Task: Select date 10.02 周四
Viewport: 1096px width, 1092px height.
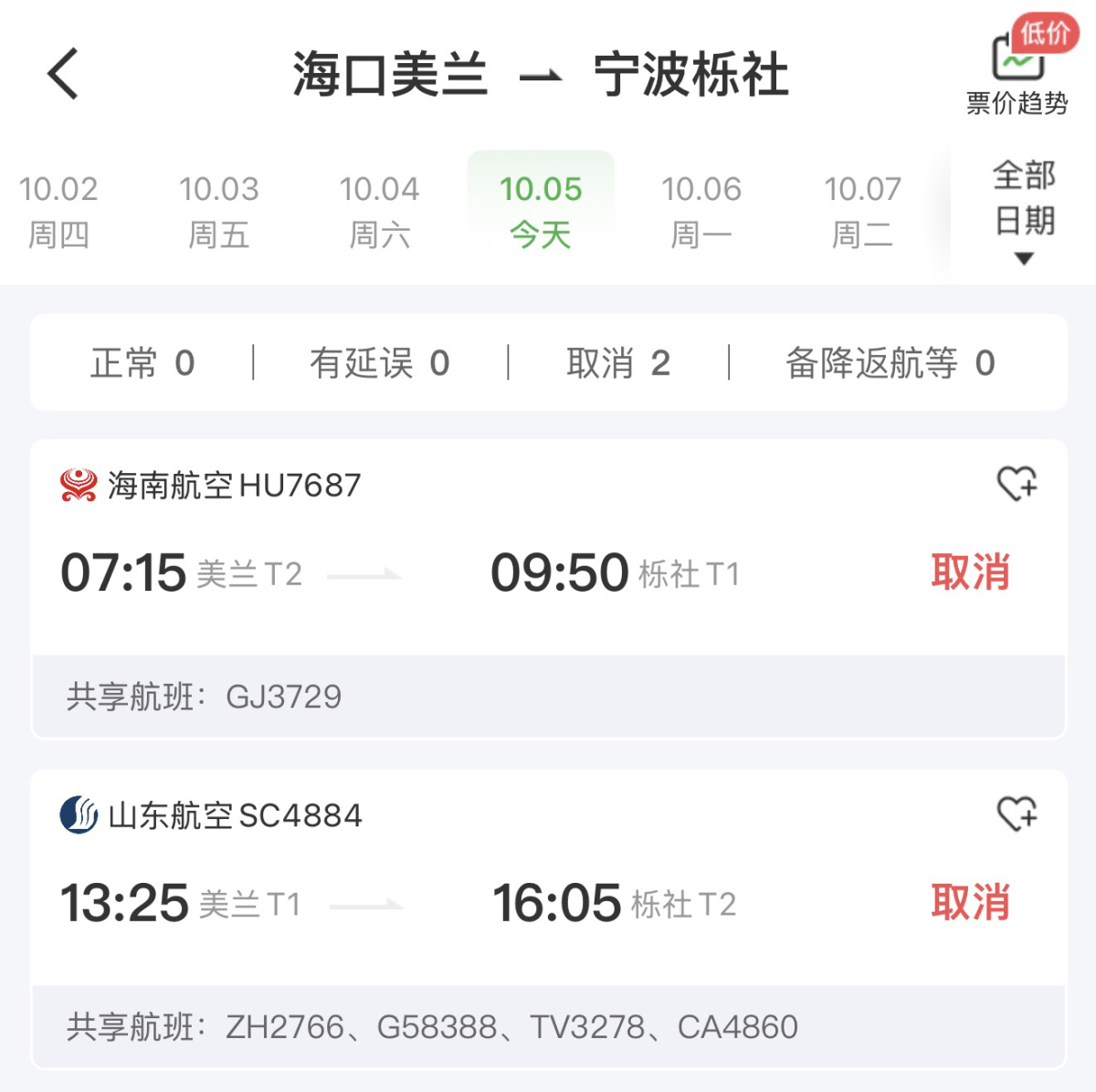Action: [x=58, y=212]
